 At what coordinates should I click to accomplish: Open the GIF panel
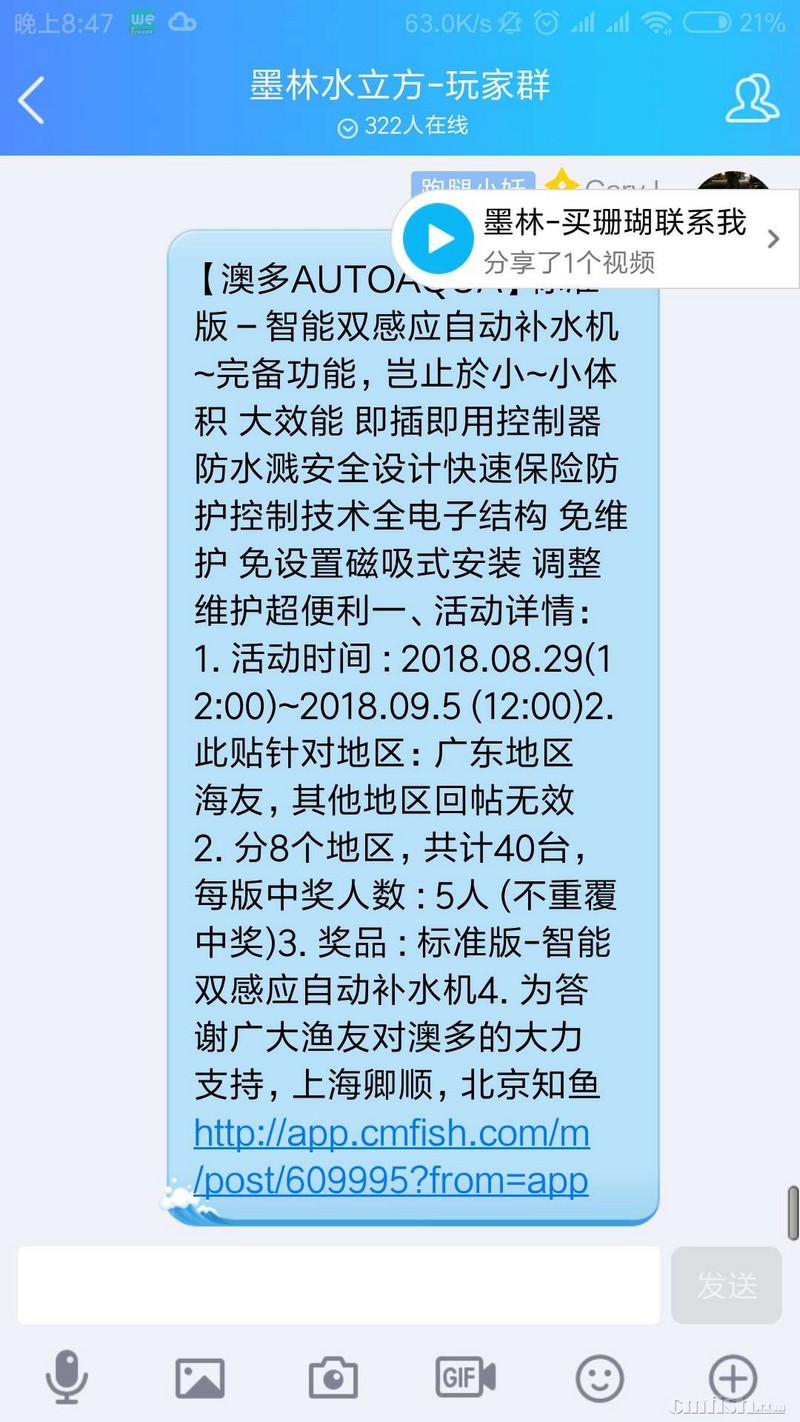(x=465, y=1377)
